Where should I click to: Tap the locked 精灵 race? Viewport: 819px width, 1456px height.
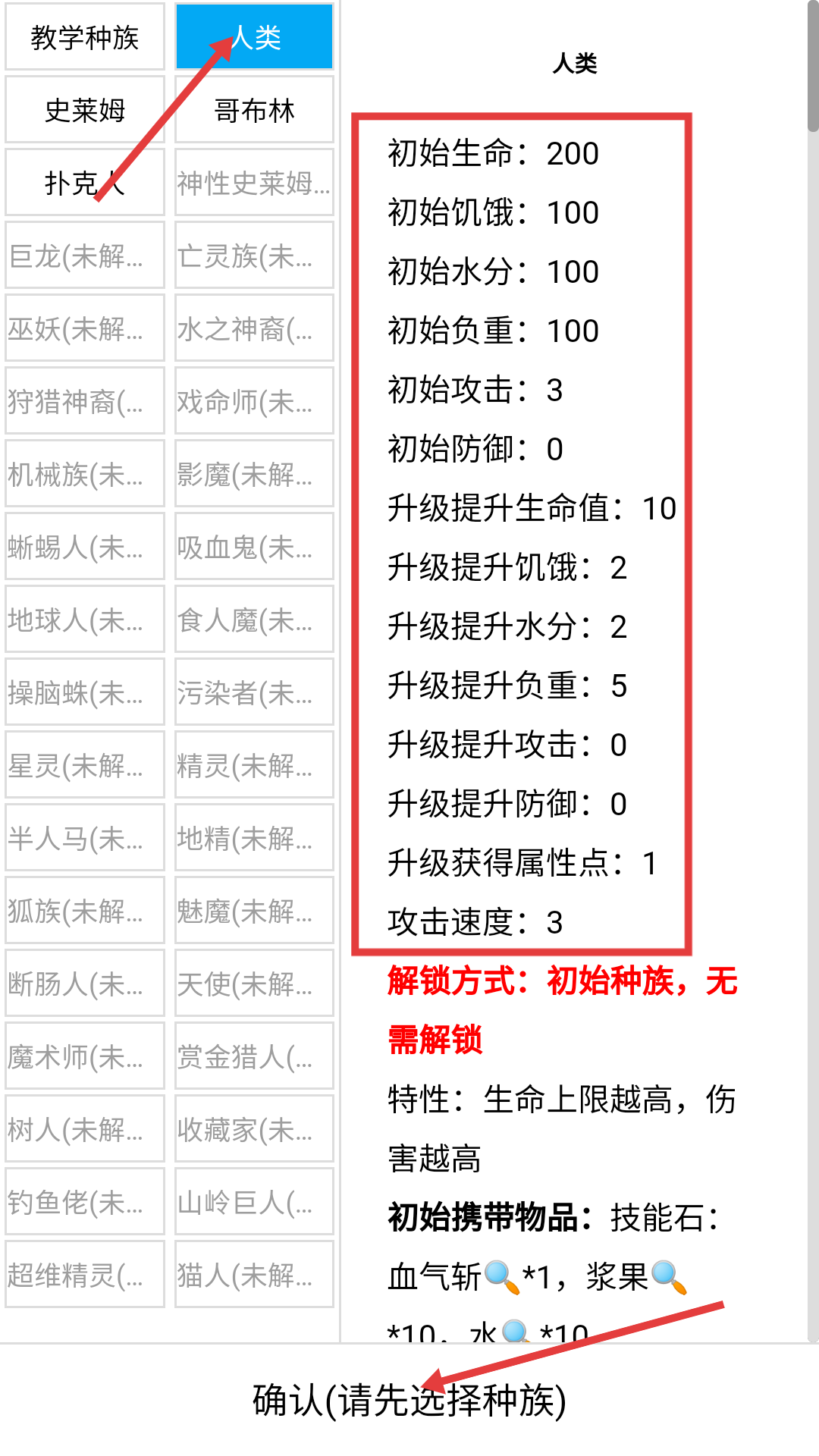(x=255, y=765)
